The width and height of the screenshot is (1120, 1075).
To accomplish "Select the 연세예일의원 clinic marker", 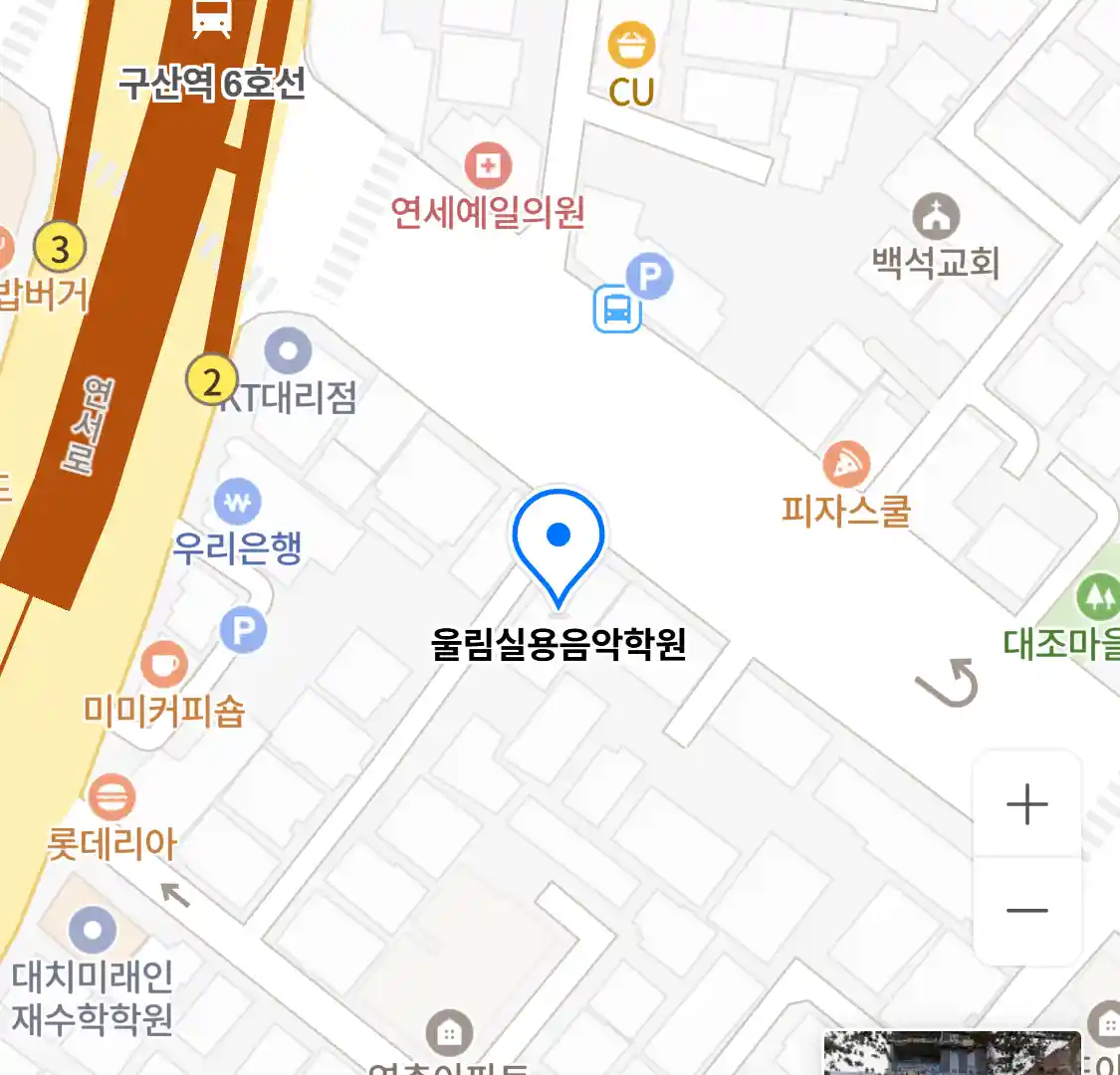I will [488, 166].
